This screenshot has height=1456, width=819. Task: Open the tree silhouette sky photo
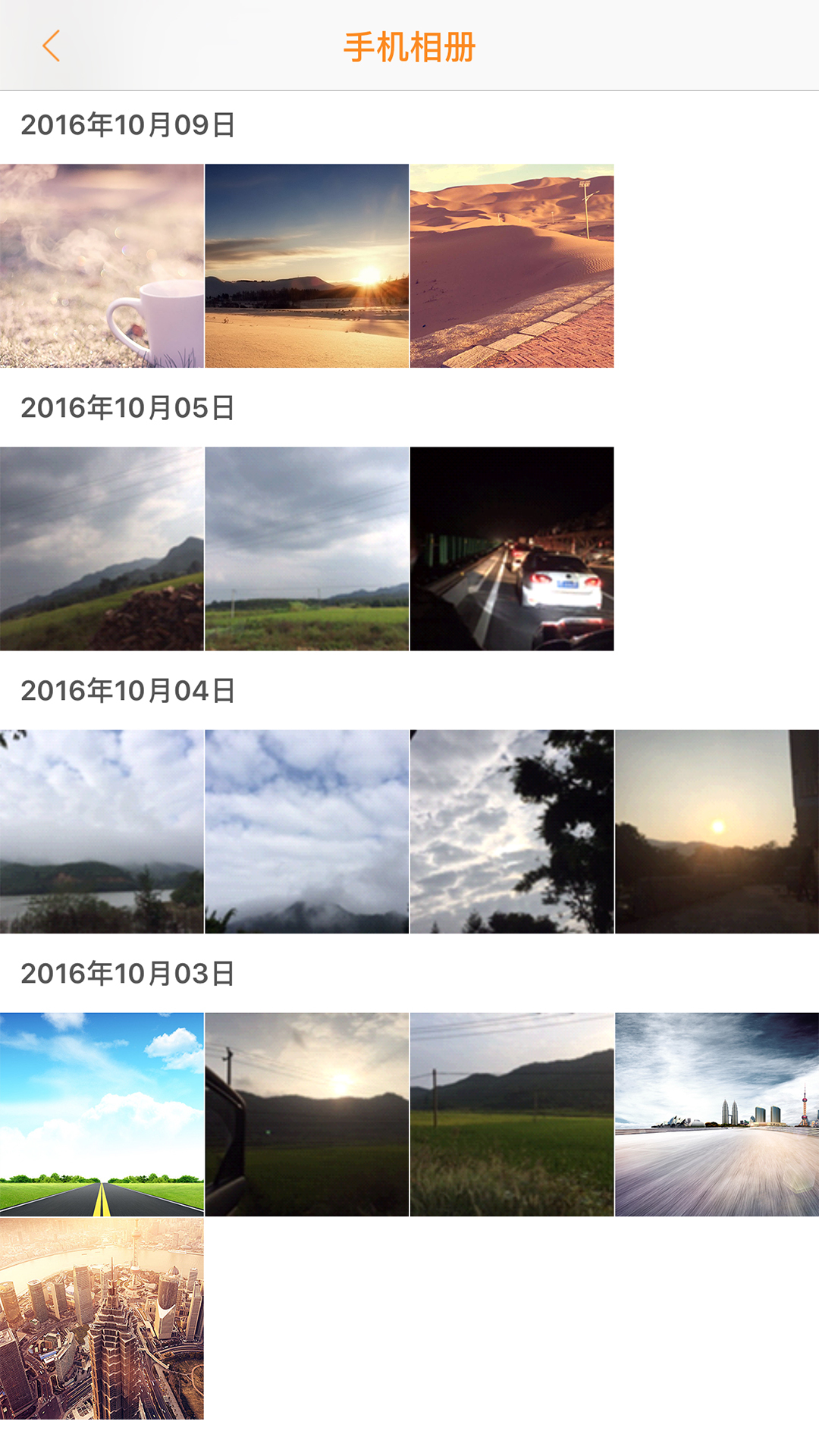coord(512,832)
